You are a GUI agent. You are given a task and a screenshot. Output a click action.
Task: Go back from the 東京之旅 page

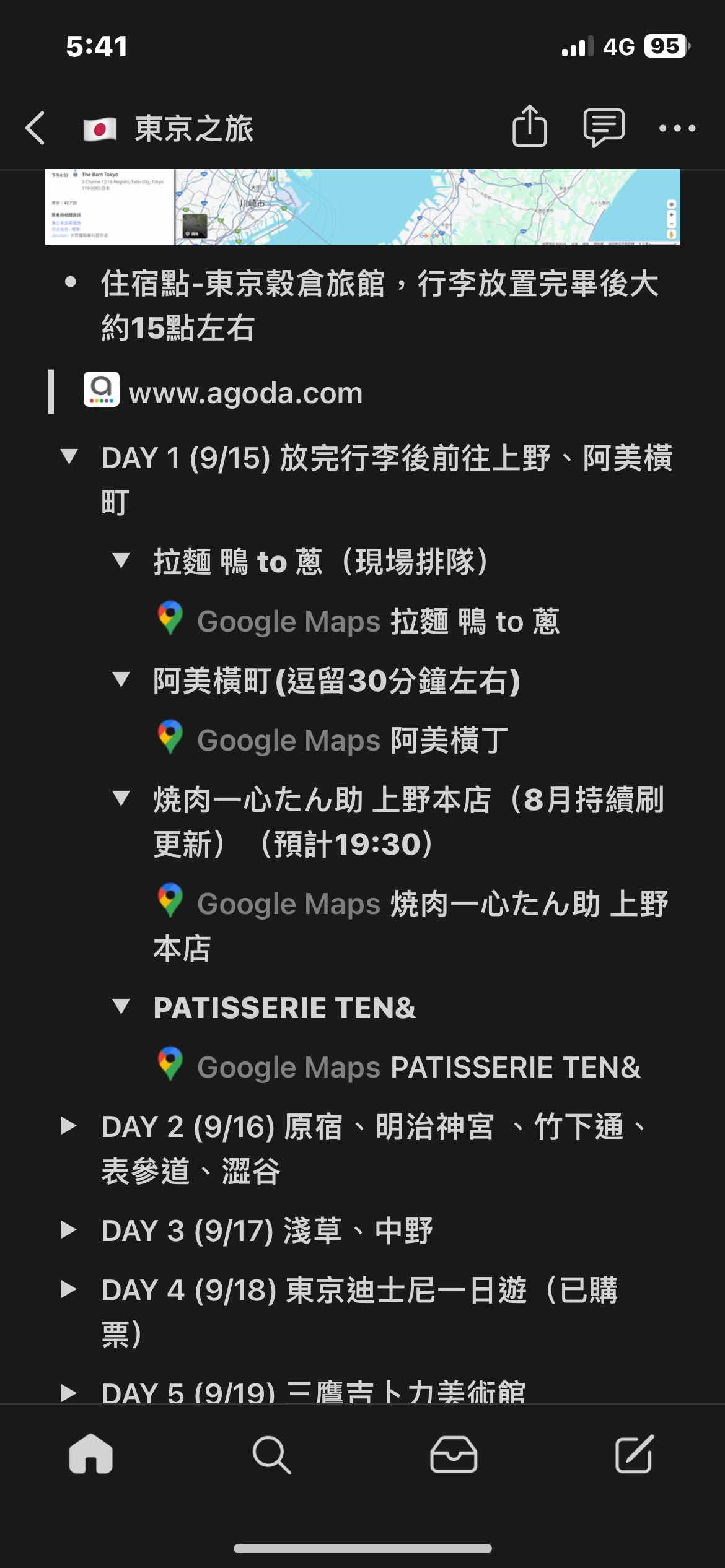coord(36,128)
